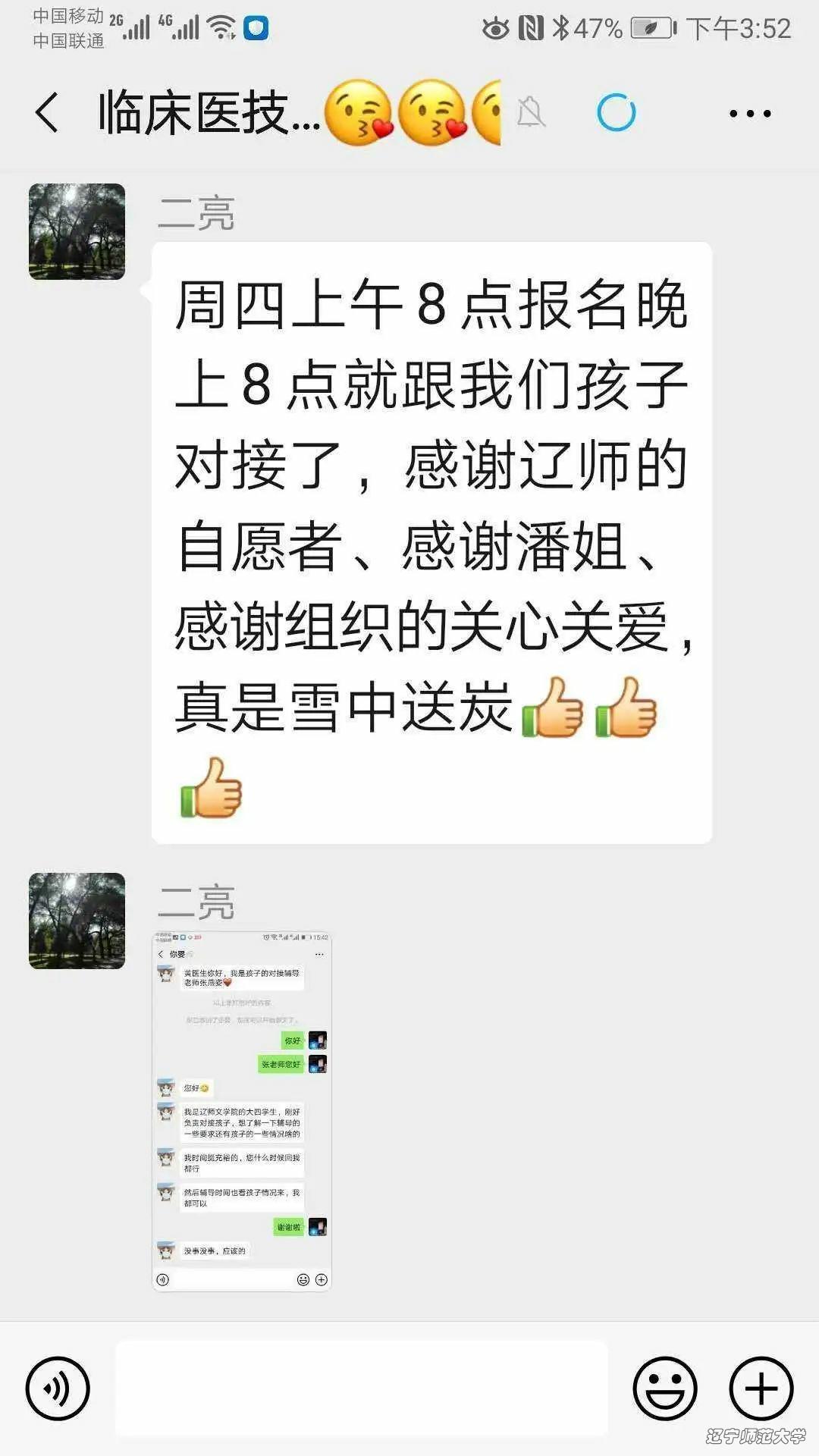Tap 二亮's avatar on the text message
Viewport: 819px width, 1456px height.
tap(77, 231)
